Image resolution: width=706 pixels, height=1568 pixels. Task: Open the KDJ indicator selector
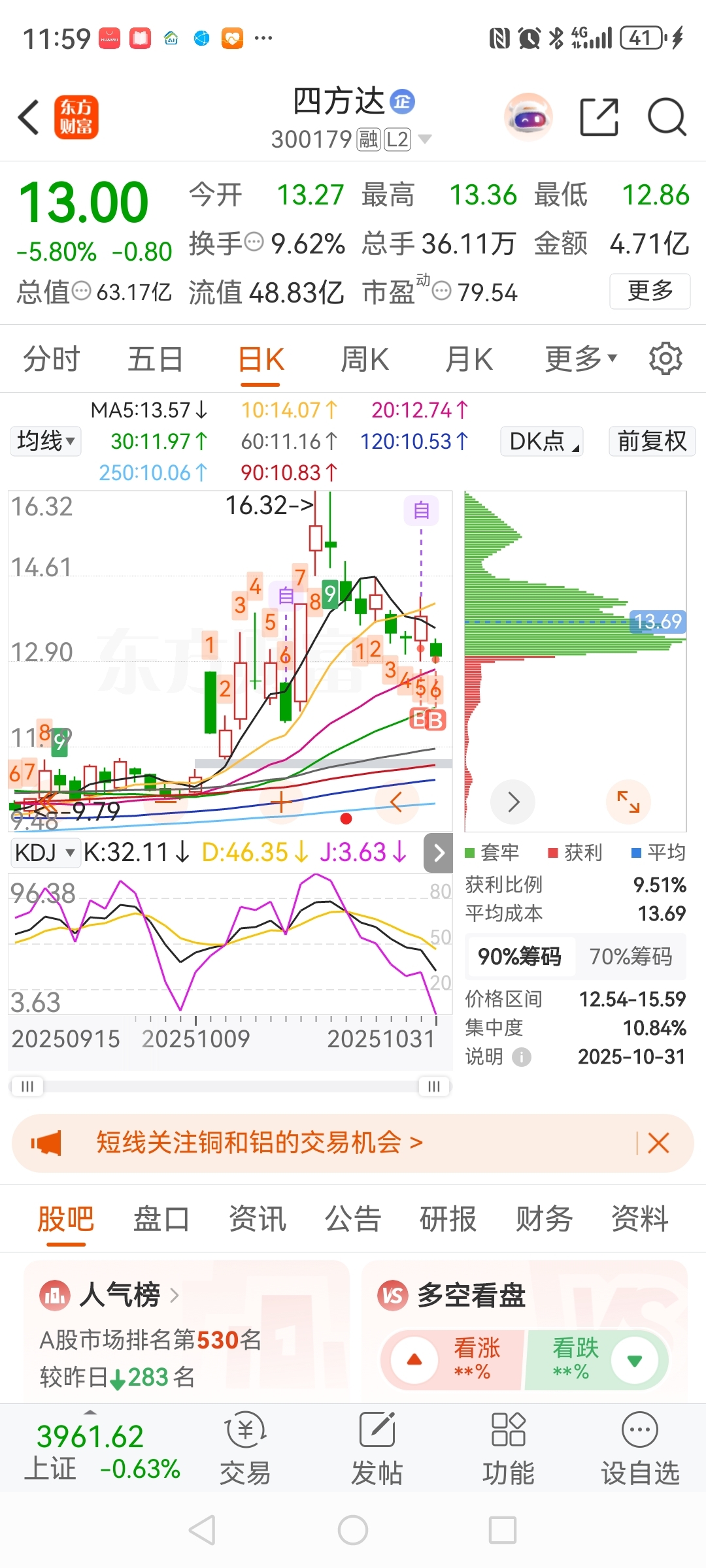[45, 853]
